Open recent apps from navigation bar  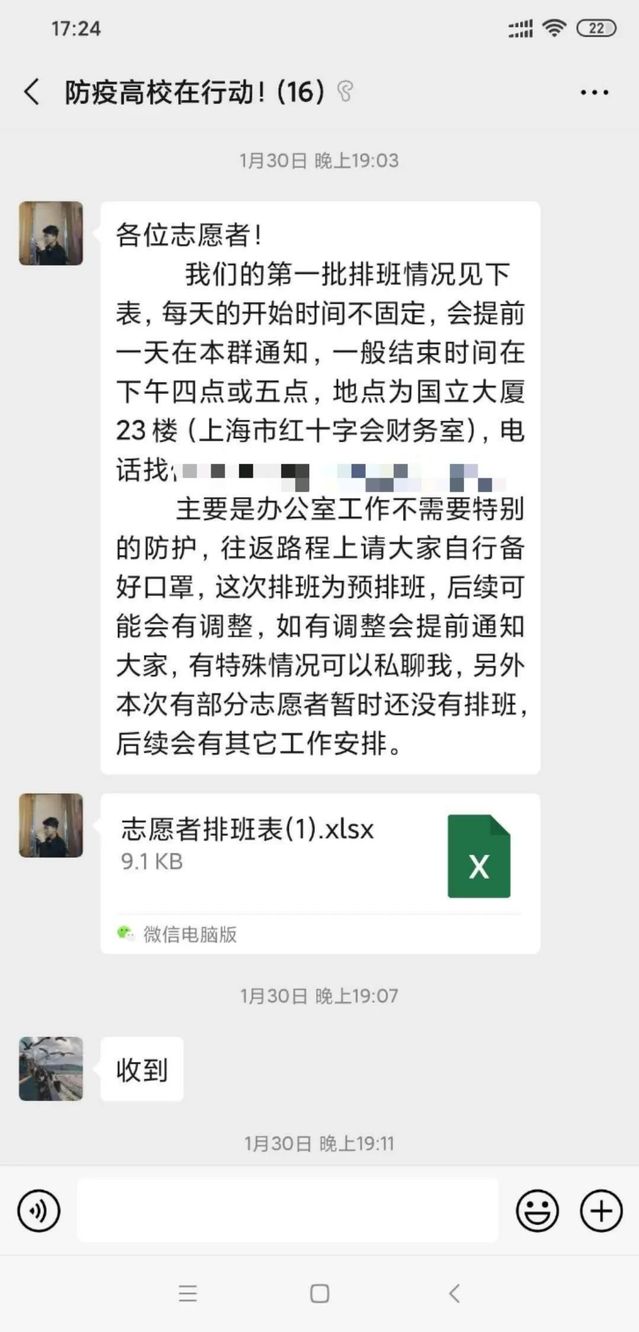[x=188, y=1294]
